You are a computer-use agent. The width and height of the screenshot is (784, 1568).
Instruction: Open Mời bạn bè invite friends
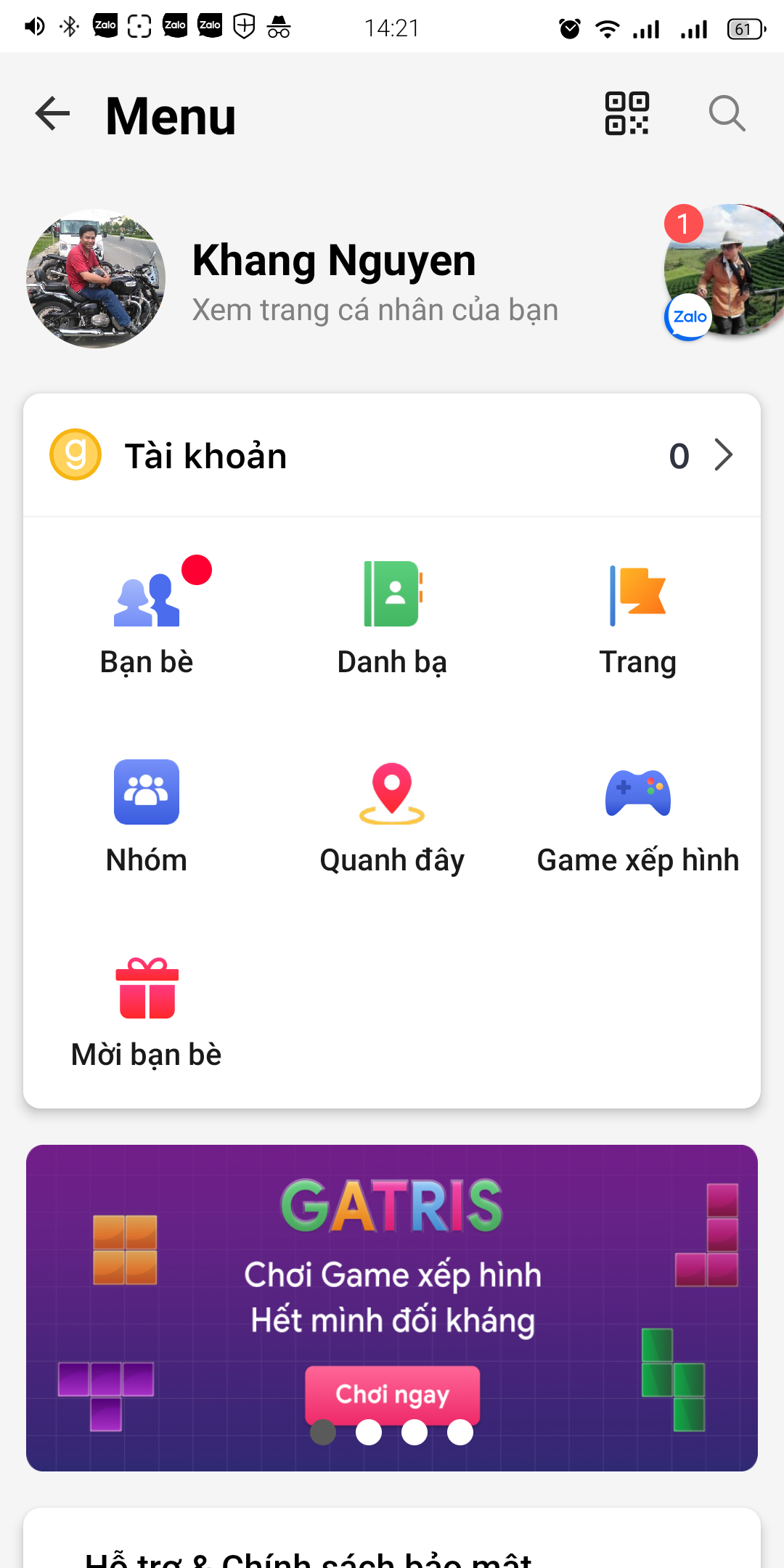pos(147,1011)
